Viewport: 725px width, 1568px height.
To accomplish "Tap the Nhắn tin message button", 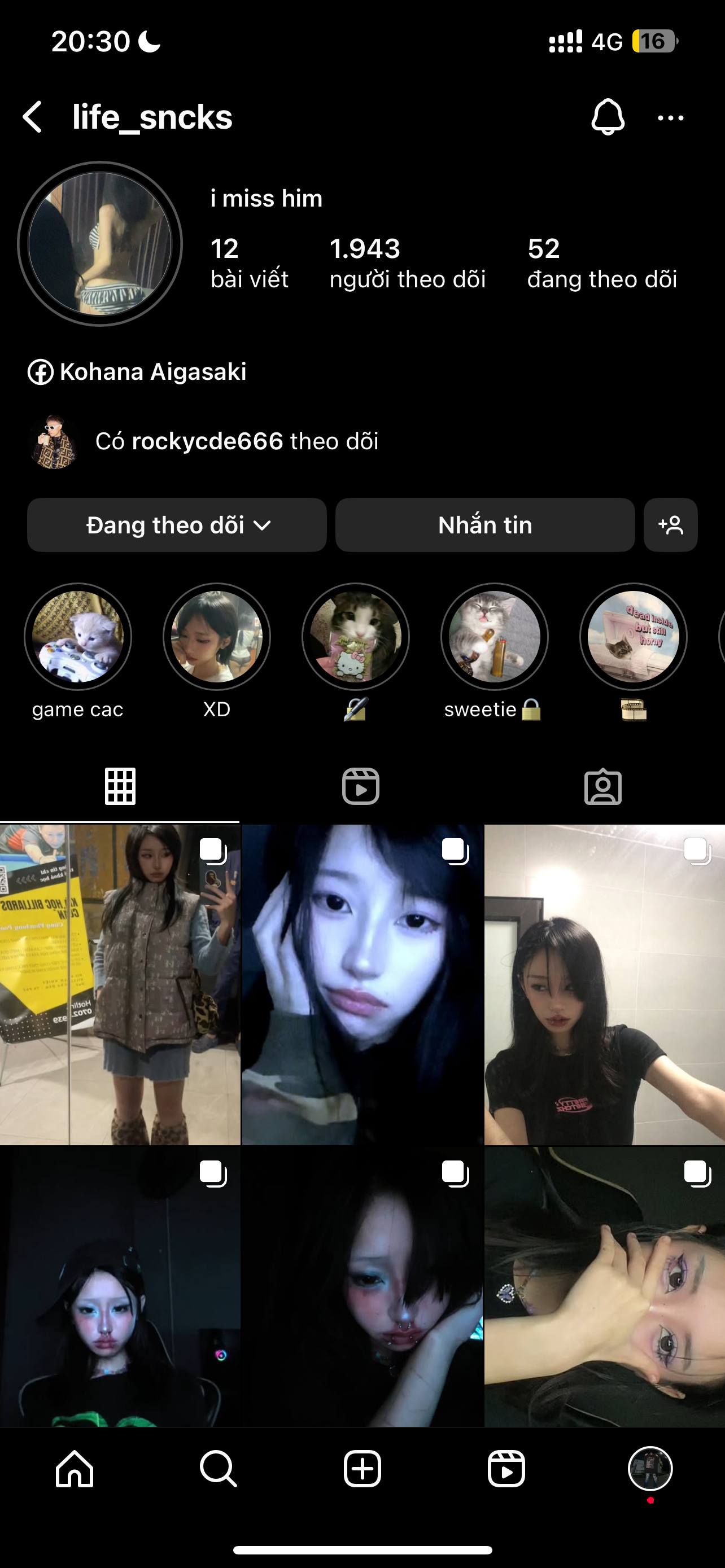I will click(484, 525).
